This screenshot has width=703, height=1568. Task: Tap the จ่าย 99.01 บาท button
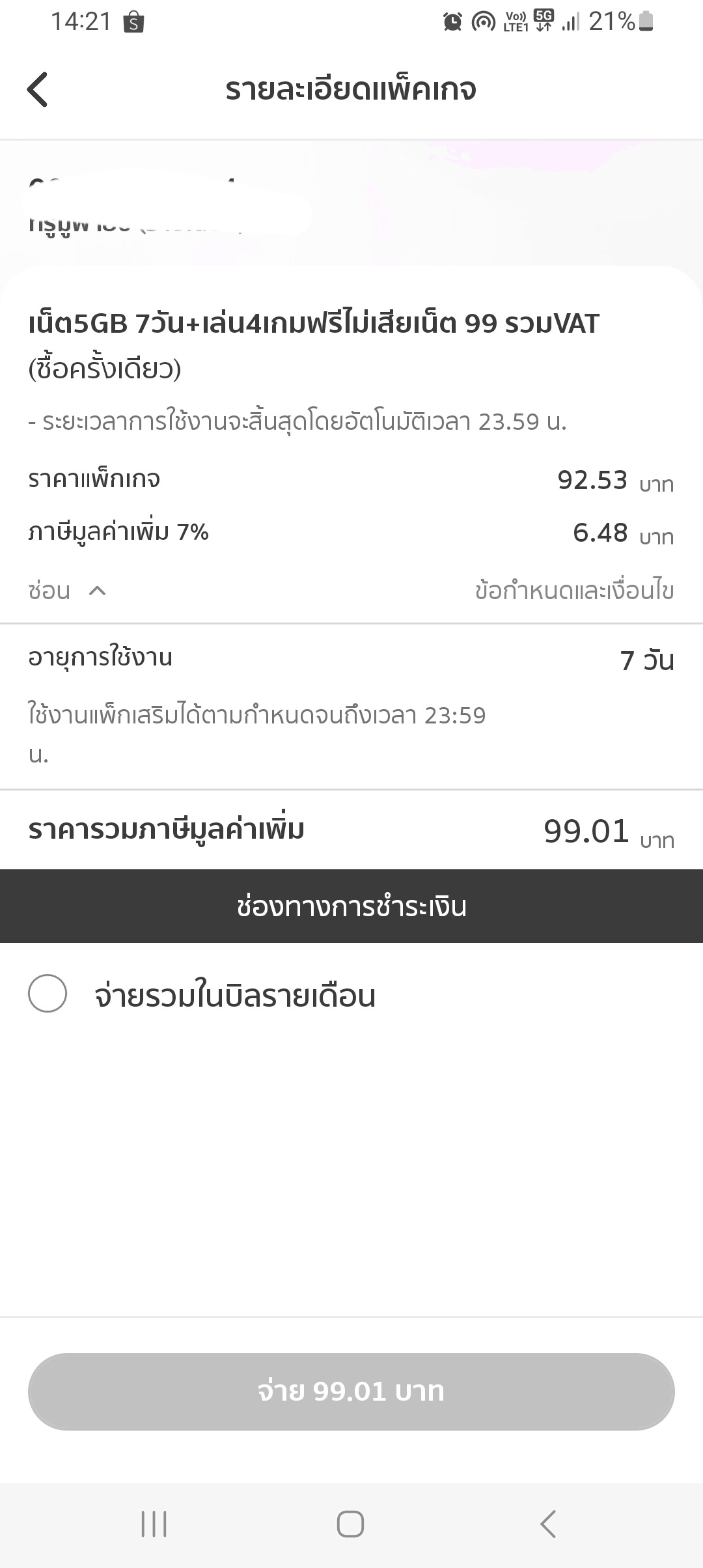(351, 1392)
